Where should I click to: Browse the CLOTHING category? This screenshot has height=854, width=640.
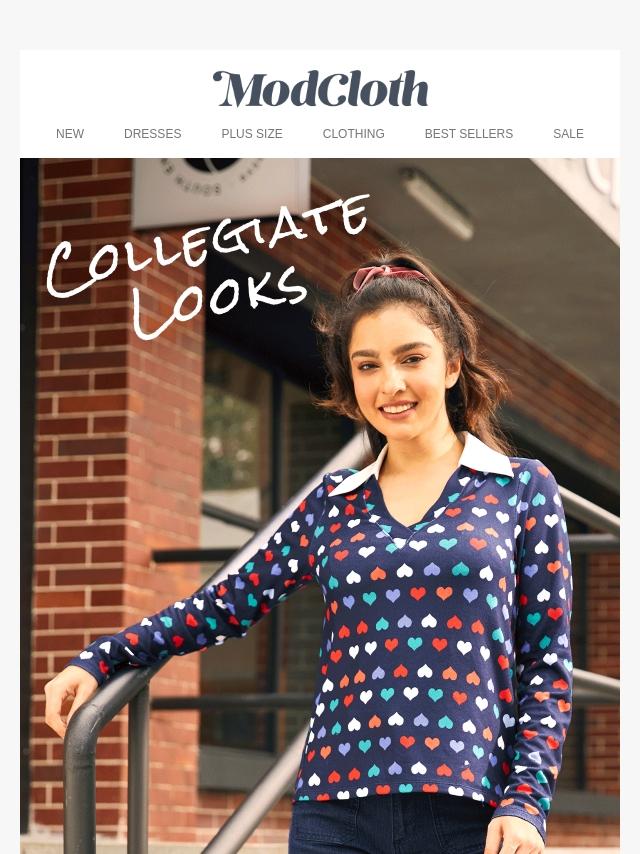[x=353, y=134]
